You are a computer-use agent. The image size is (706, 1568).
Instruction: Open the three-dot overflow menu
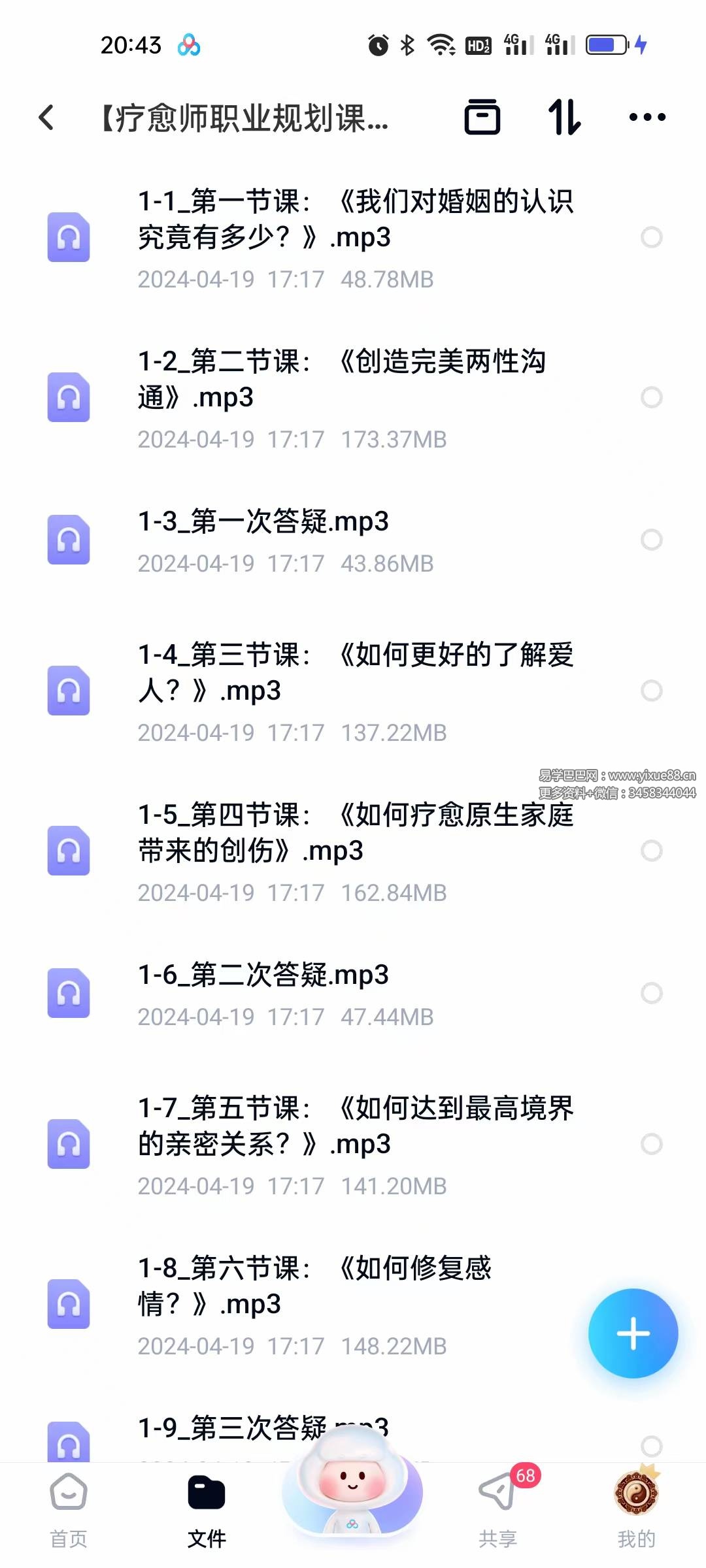[647, 118]
